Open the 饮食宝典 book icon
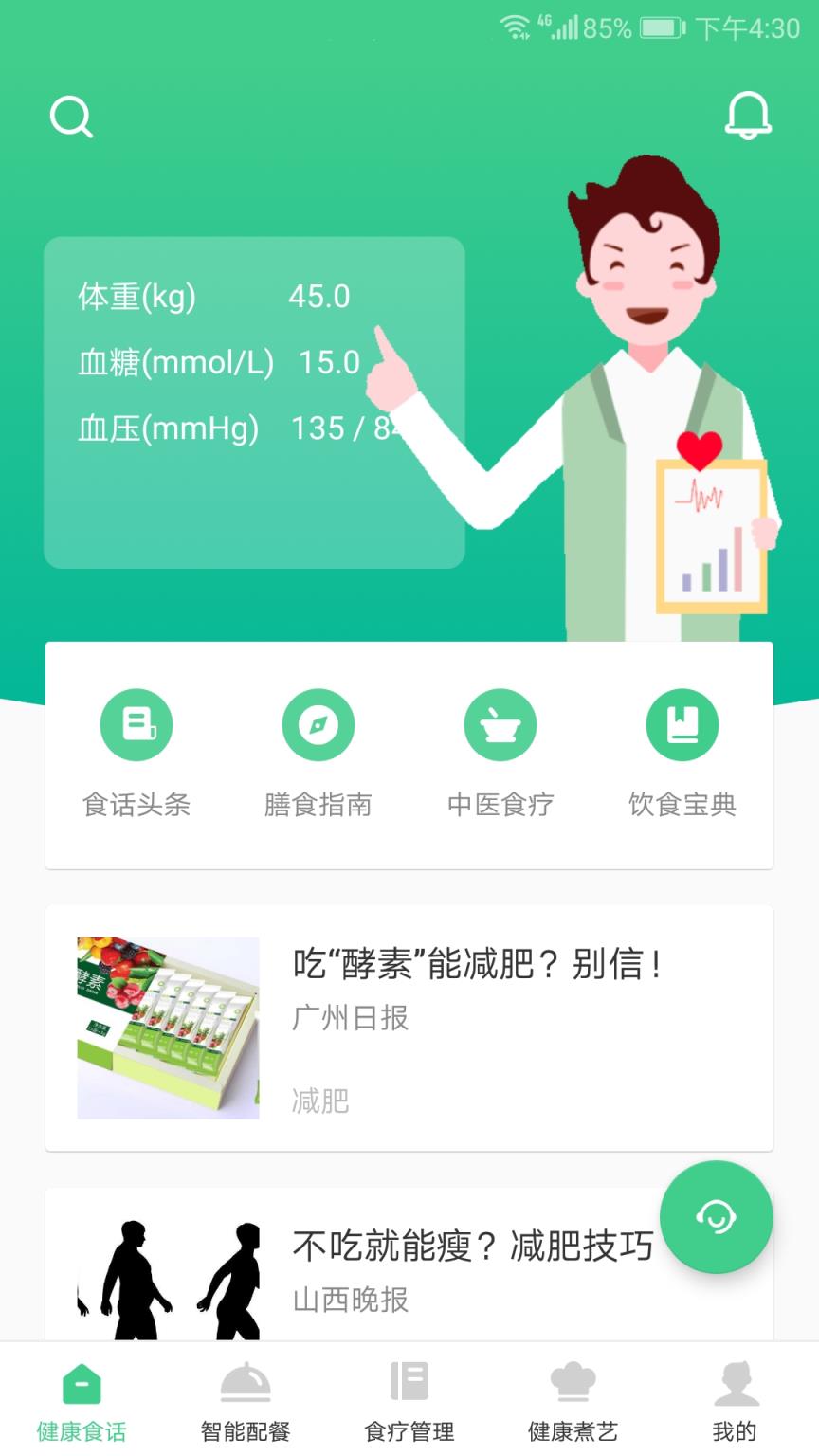Viewport: 819px width, 1456px height. point(682,723)
